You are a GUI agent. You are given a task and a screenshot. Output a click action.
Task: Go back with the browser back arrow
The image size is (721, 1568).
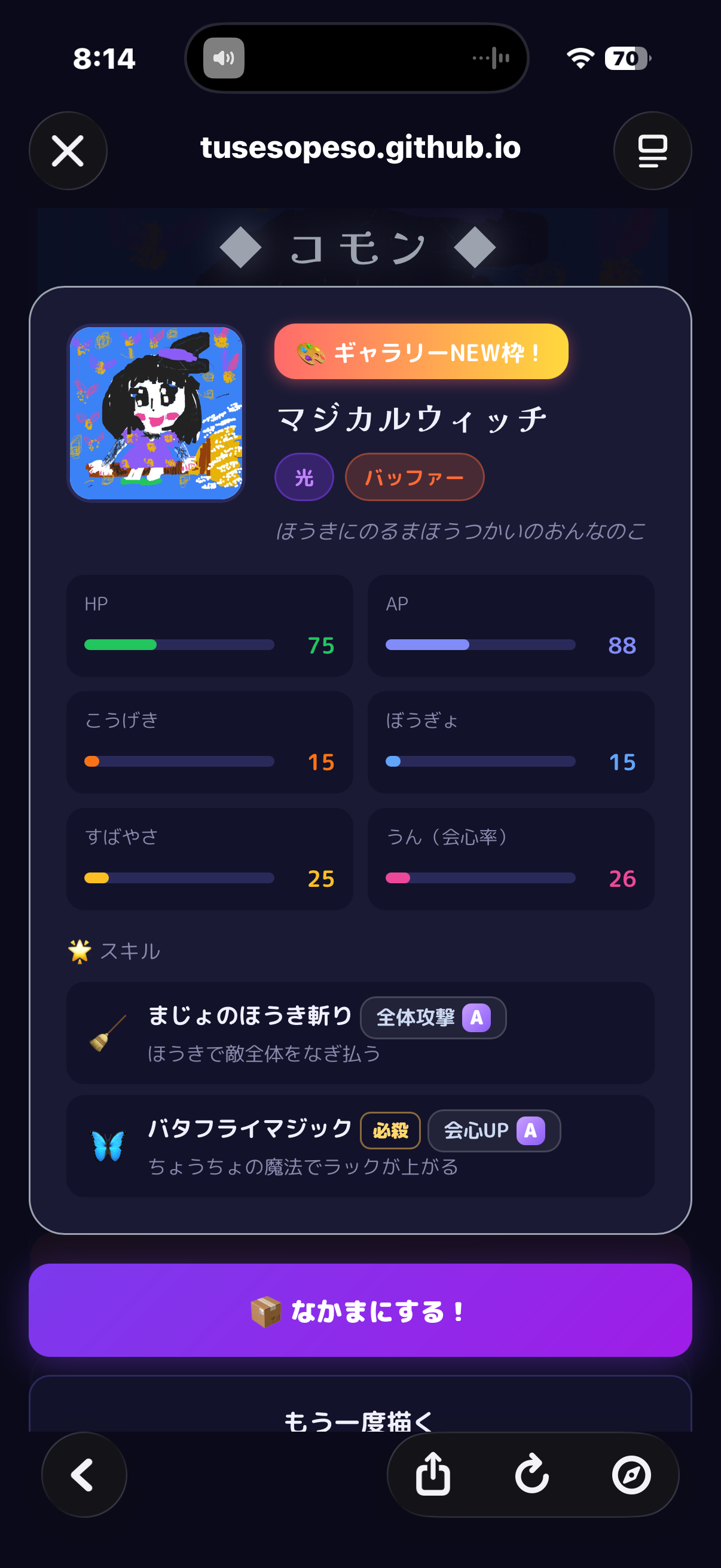[84, 1474]
